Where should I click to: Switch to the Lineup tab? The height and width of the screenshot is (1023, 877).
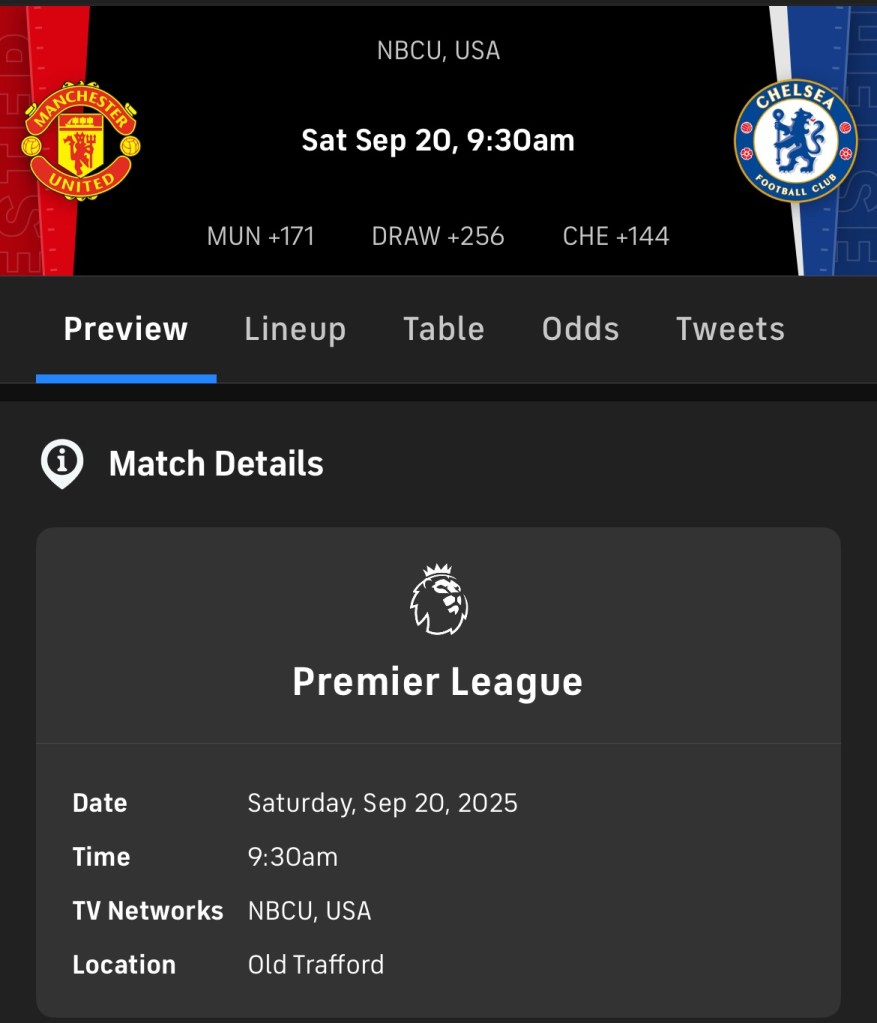pyautogui.click(x=295, y=329)
